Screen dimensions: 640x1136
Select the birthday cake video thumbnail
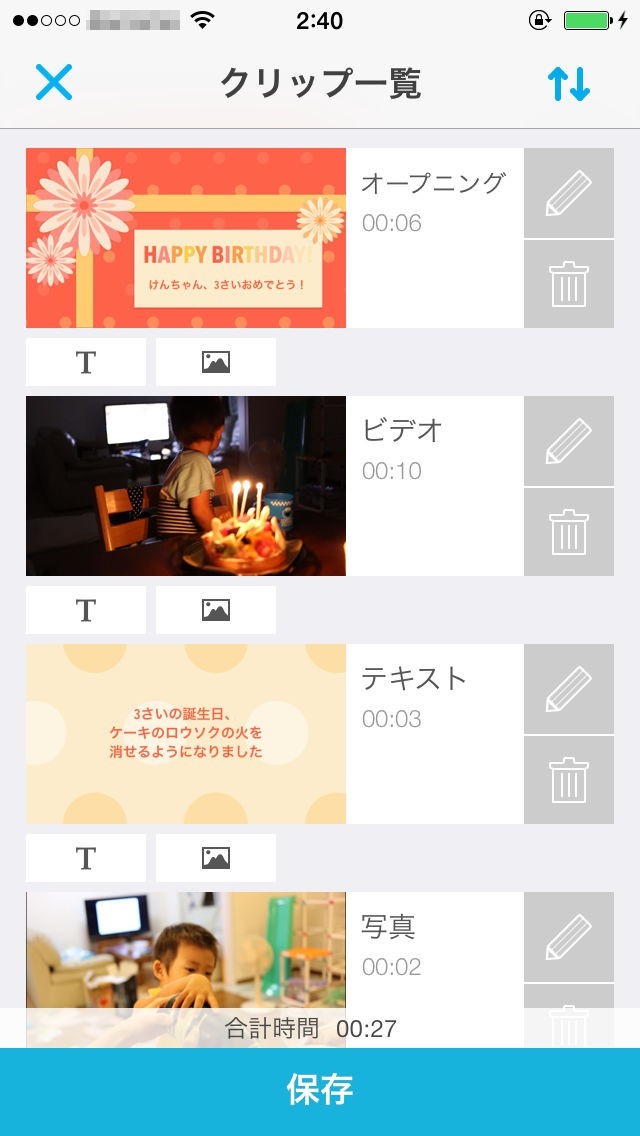[x=186, y=486]
